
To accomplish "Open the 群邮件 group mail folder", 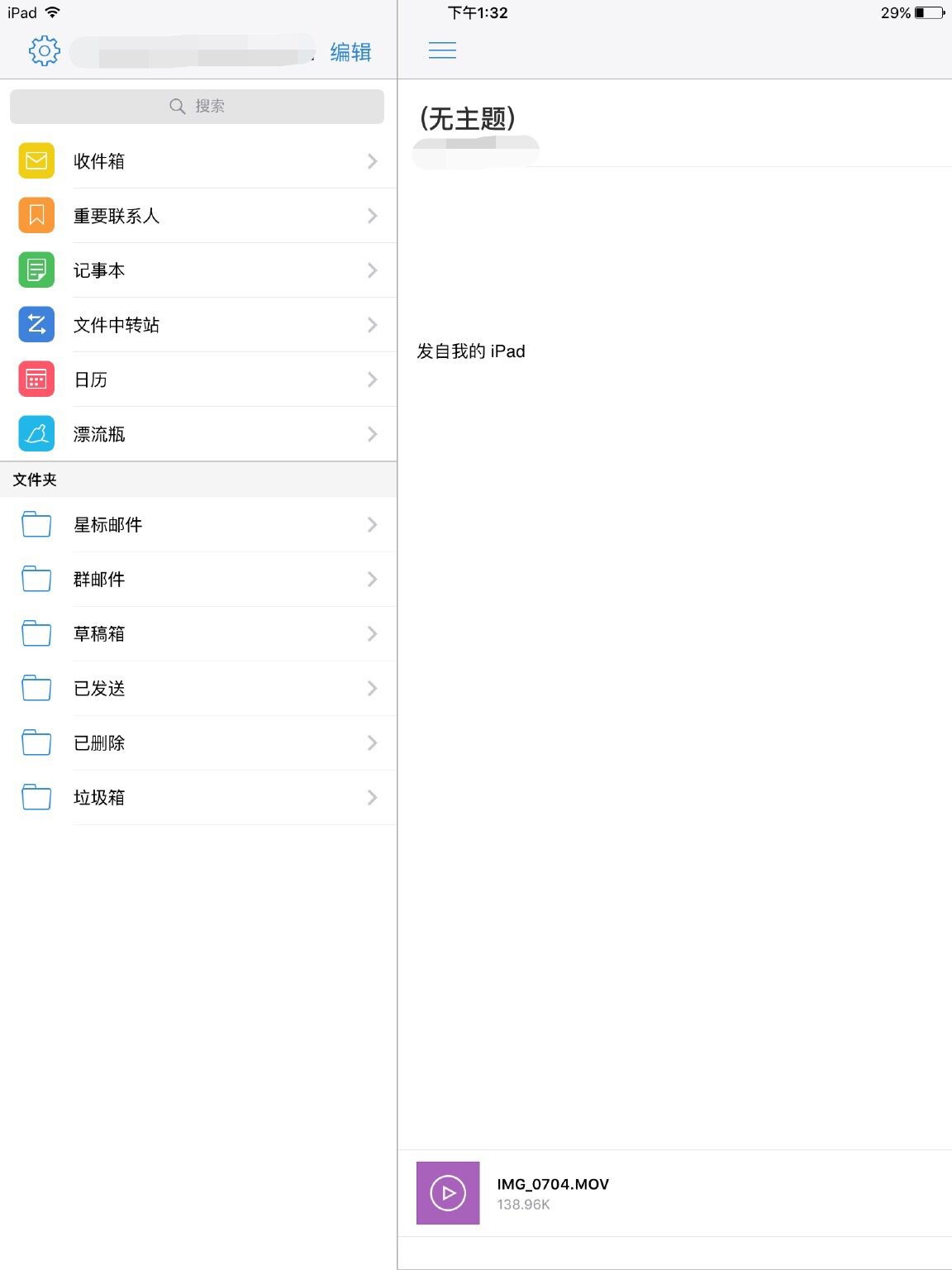I will click(x=98, y=579).
